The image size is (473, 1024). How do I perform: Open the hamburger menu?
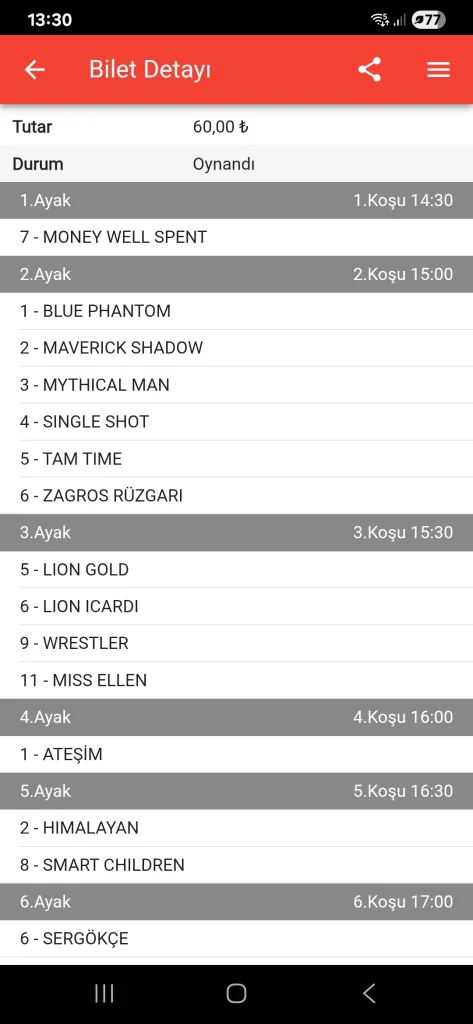438,70
